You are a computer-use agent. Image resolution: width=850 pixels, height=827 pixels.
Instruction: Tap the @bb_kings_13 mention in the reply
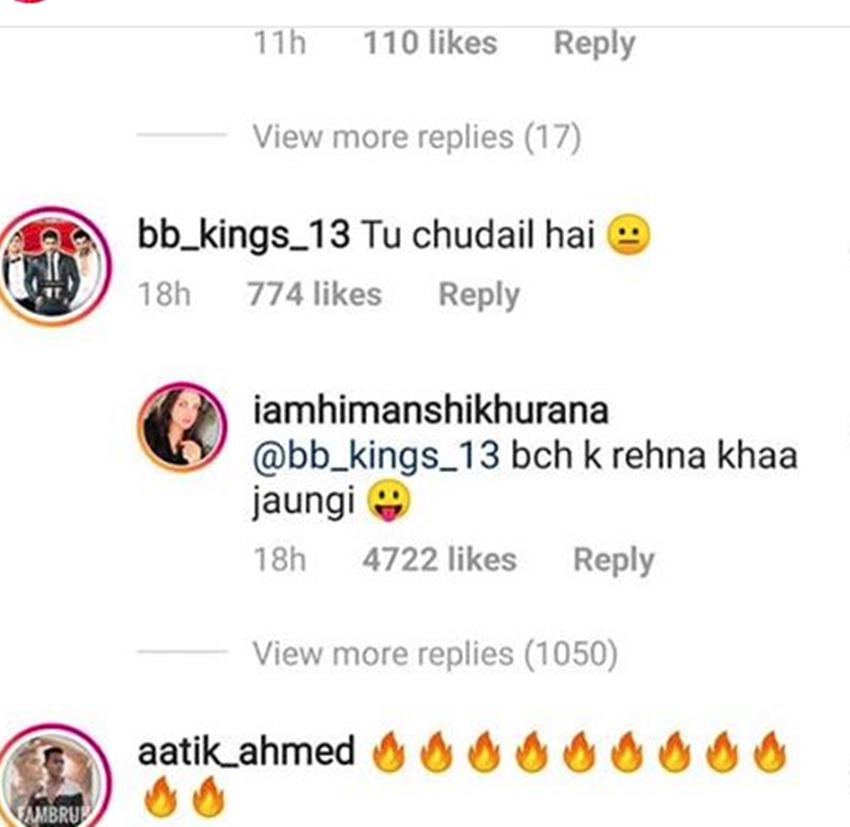(x=375, y=456)
